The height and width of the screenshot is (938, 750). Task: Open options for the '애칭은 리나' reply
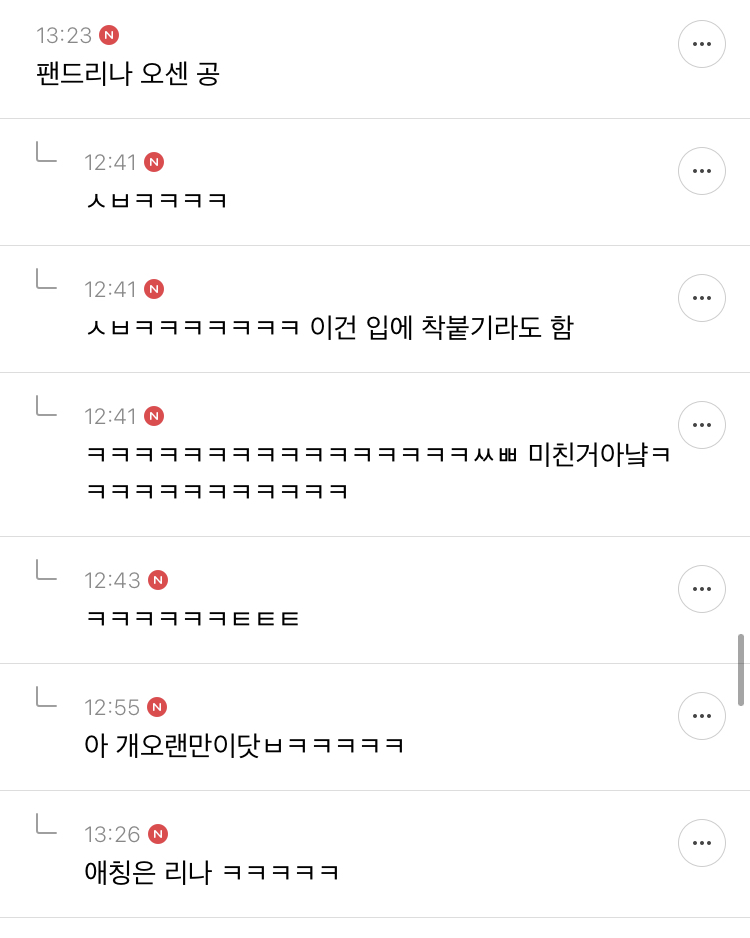click(x=702, y=843)
